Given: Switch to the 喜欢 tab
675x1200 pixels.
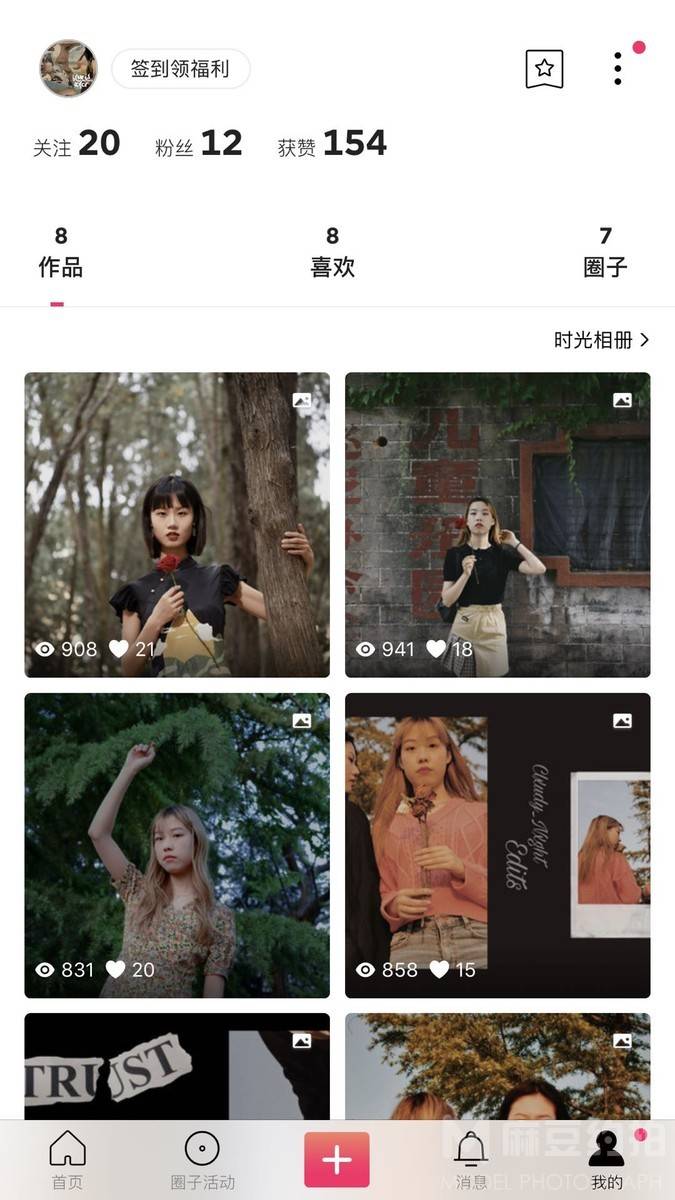Looking at the screenshot, I should 332,253.
